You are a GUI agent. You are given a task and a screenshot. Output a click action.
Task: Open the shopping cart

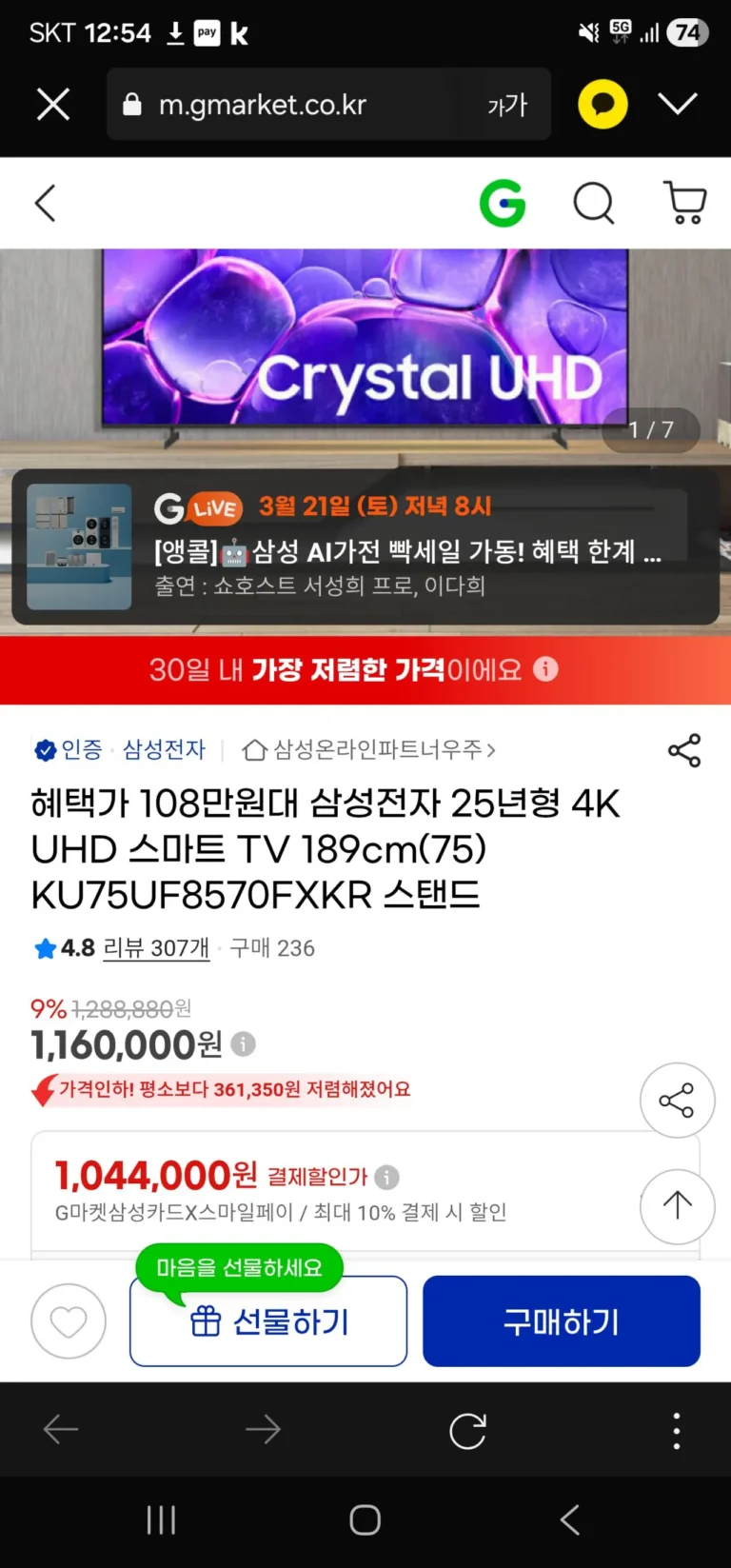click(x=684, y=203)
